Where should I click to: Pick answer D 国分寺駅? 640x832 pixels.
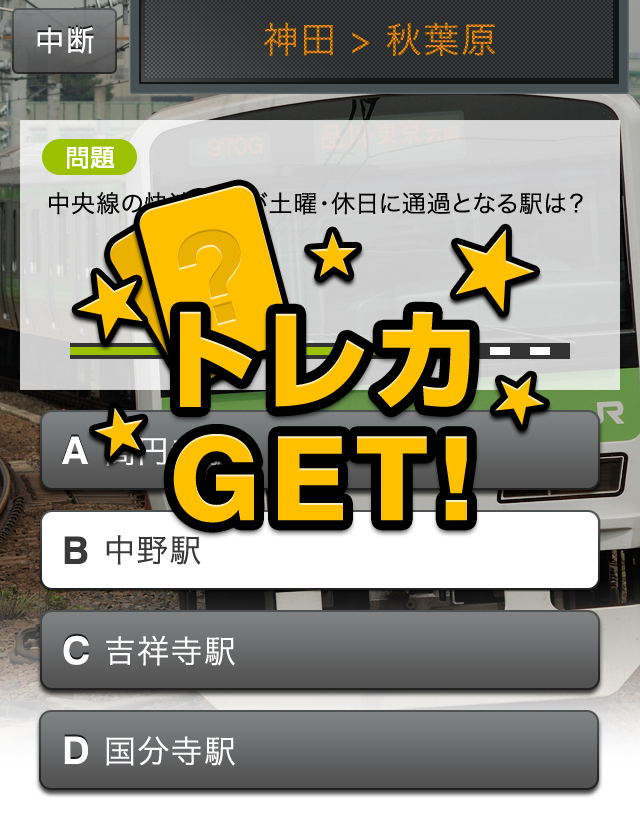[x=319, y=751]
